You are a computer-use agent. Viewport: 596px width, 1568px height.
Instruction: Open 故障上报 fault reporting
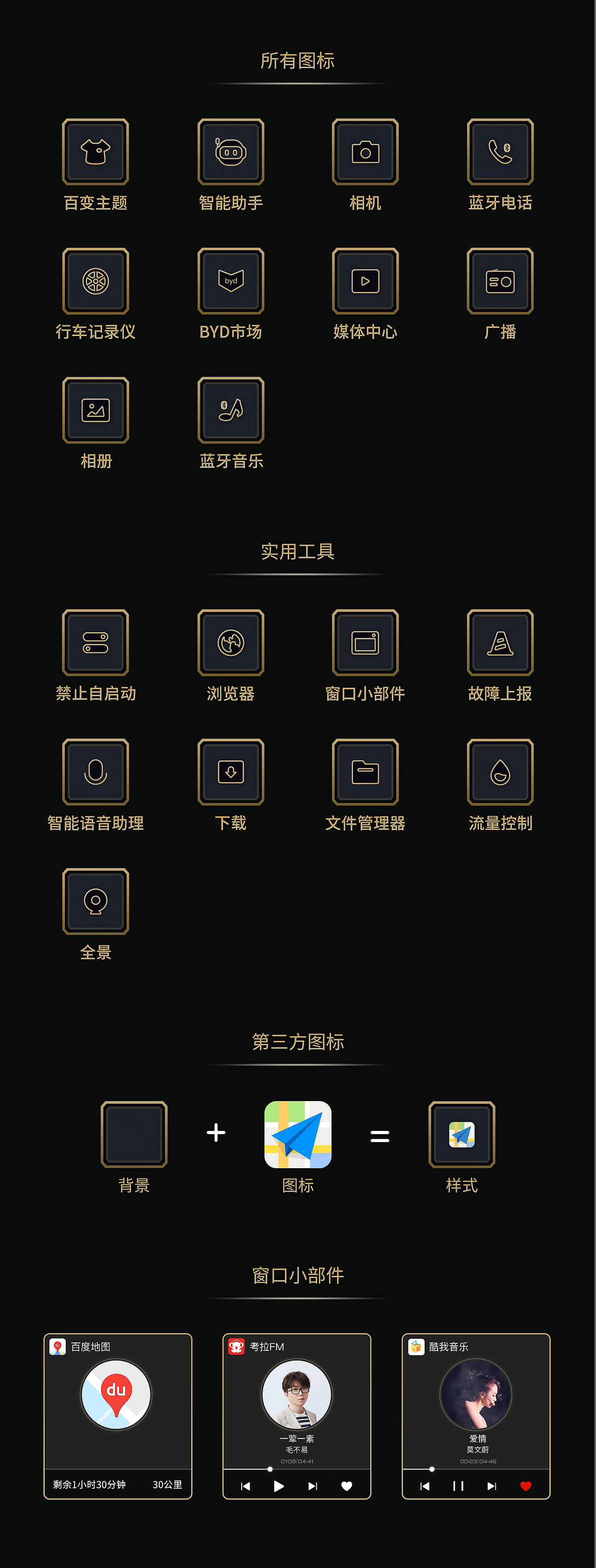[x=499, y=643]
